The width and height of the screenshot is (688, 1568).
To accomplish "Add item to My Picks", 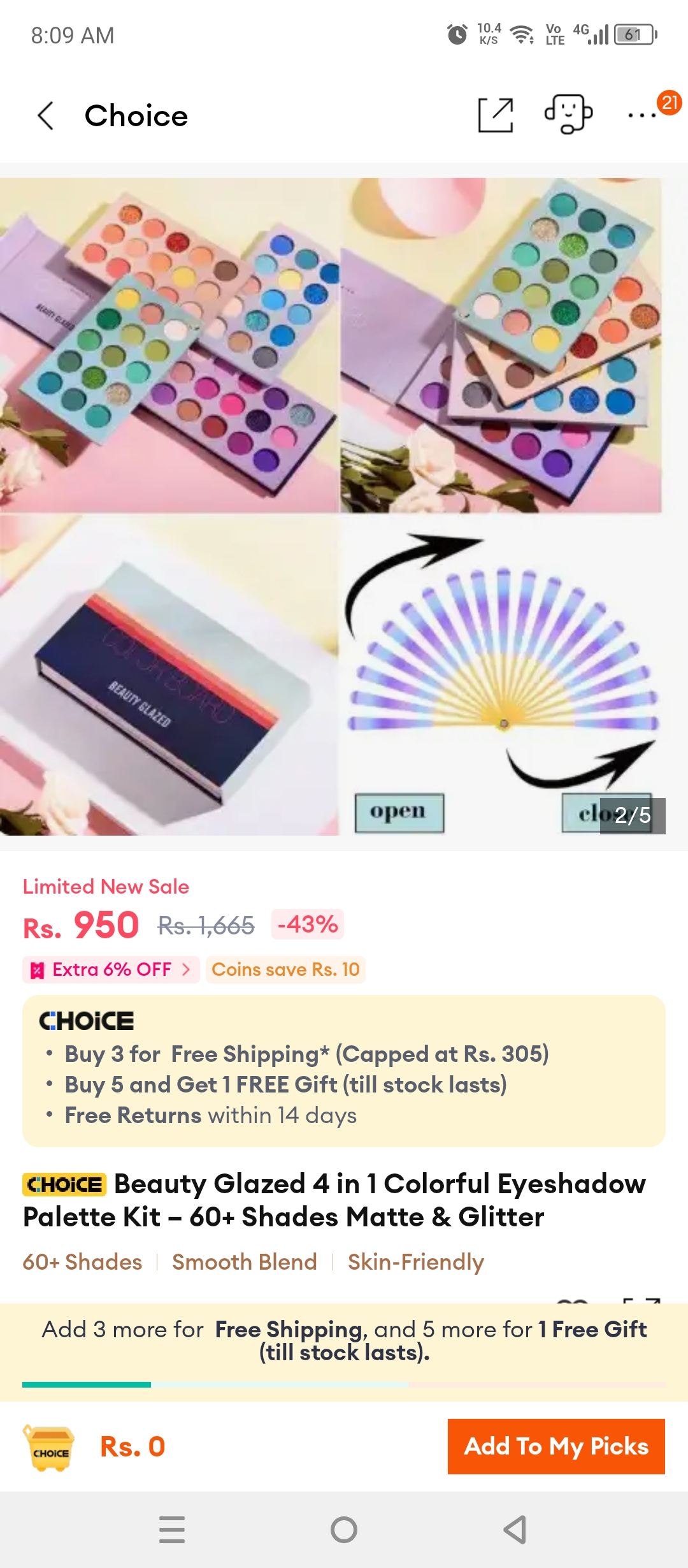I will pyautogui.click(x=556, y=1446).
